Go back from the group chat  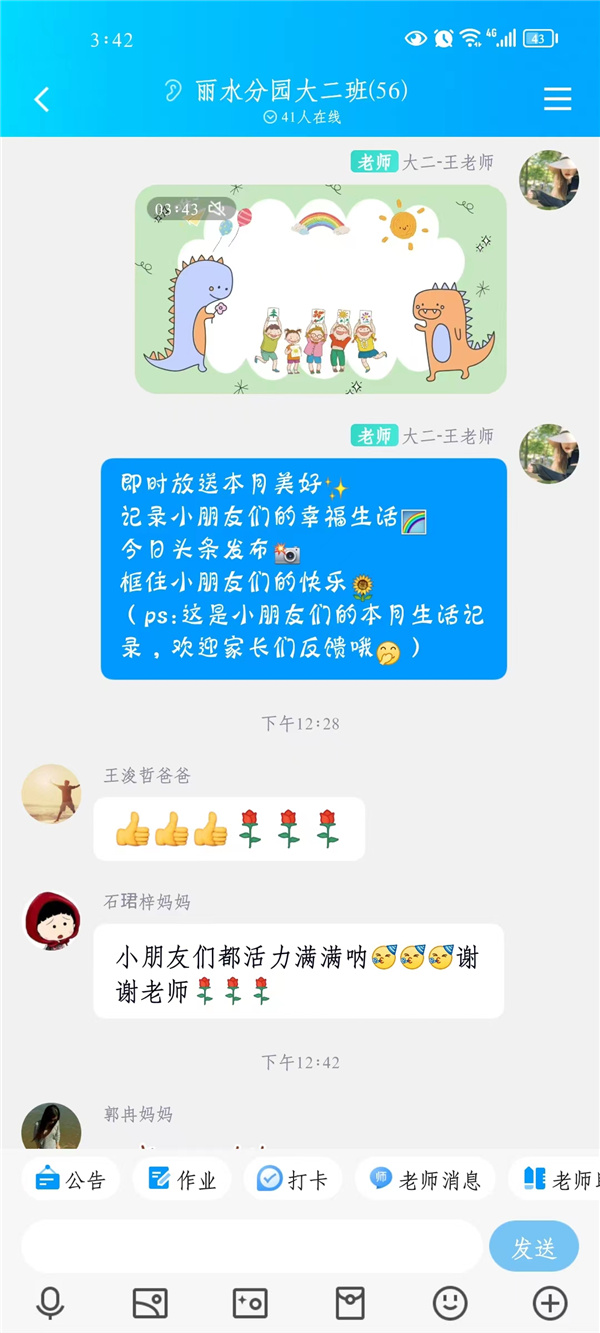[41, 99]
